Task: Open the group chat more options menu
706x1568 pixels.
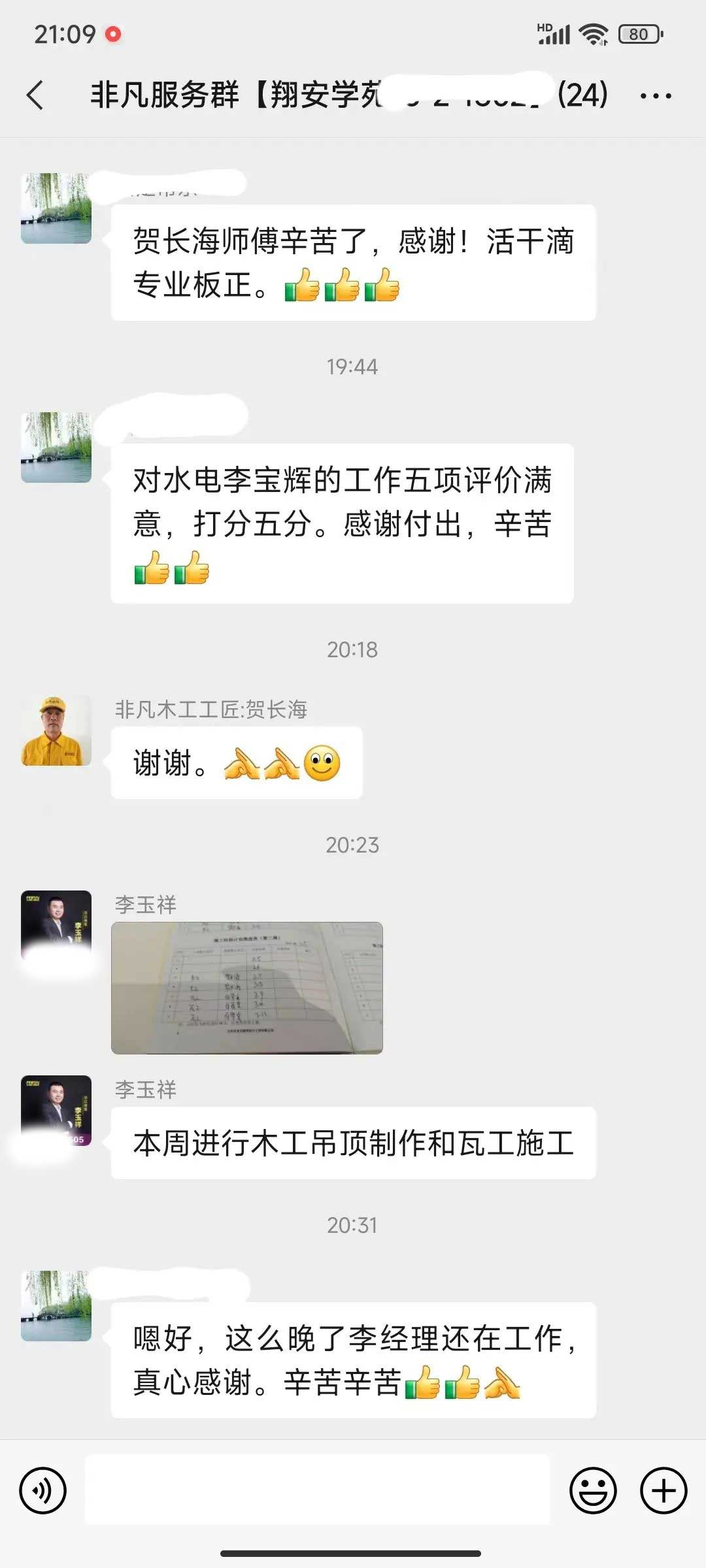Action: [x=656, y=96]
